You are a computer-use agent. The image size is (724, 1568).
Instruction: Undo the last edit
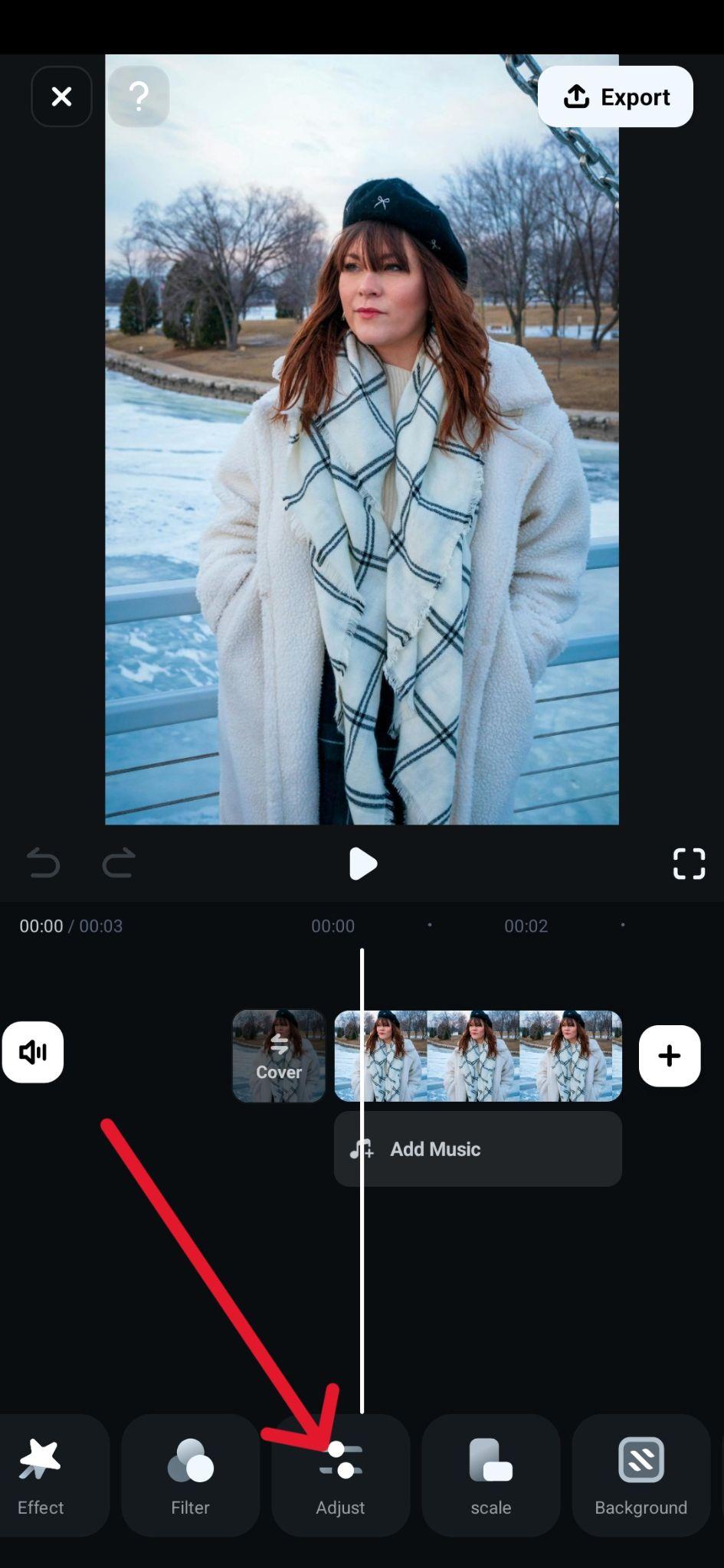(43, 863)
